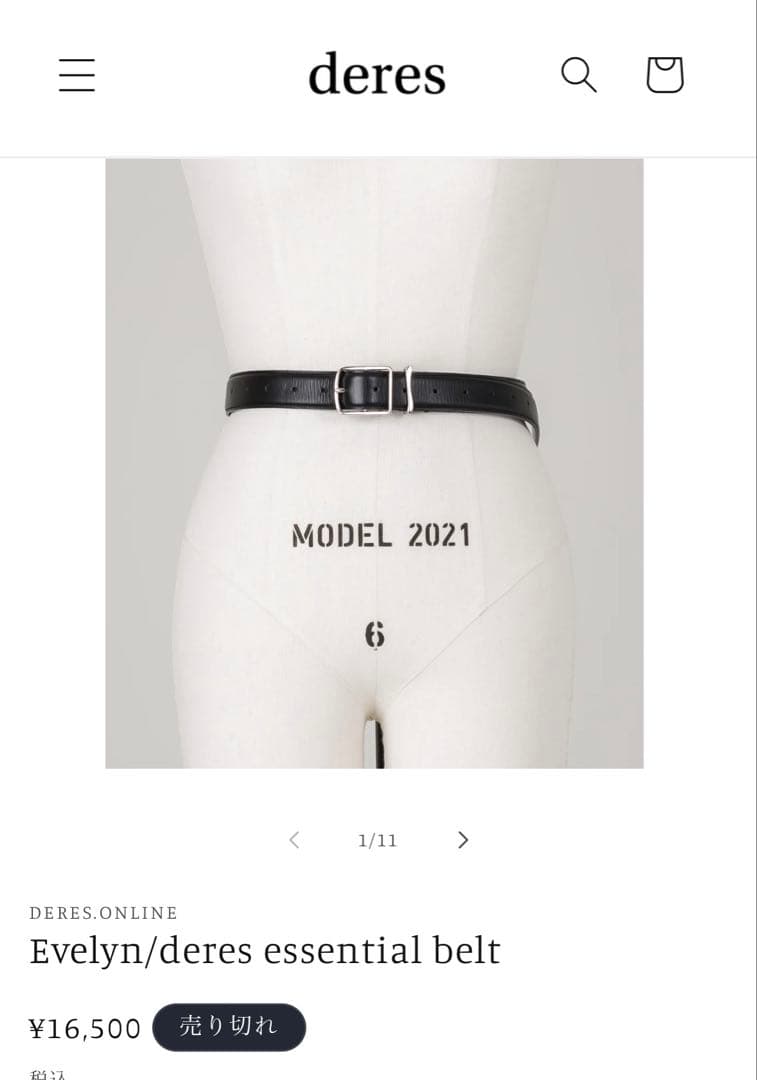Go to the deres home page
This screenshot has width=757, height=1080.
[x=376, y=75]
